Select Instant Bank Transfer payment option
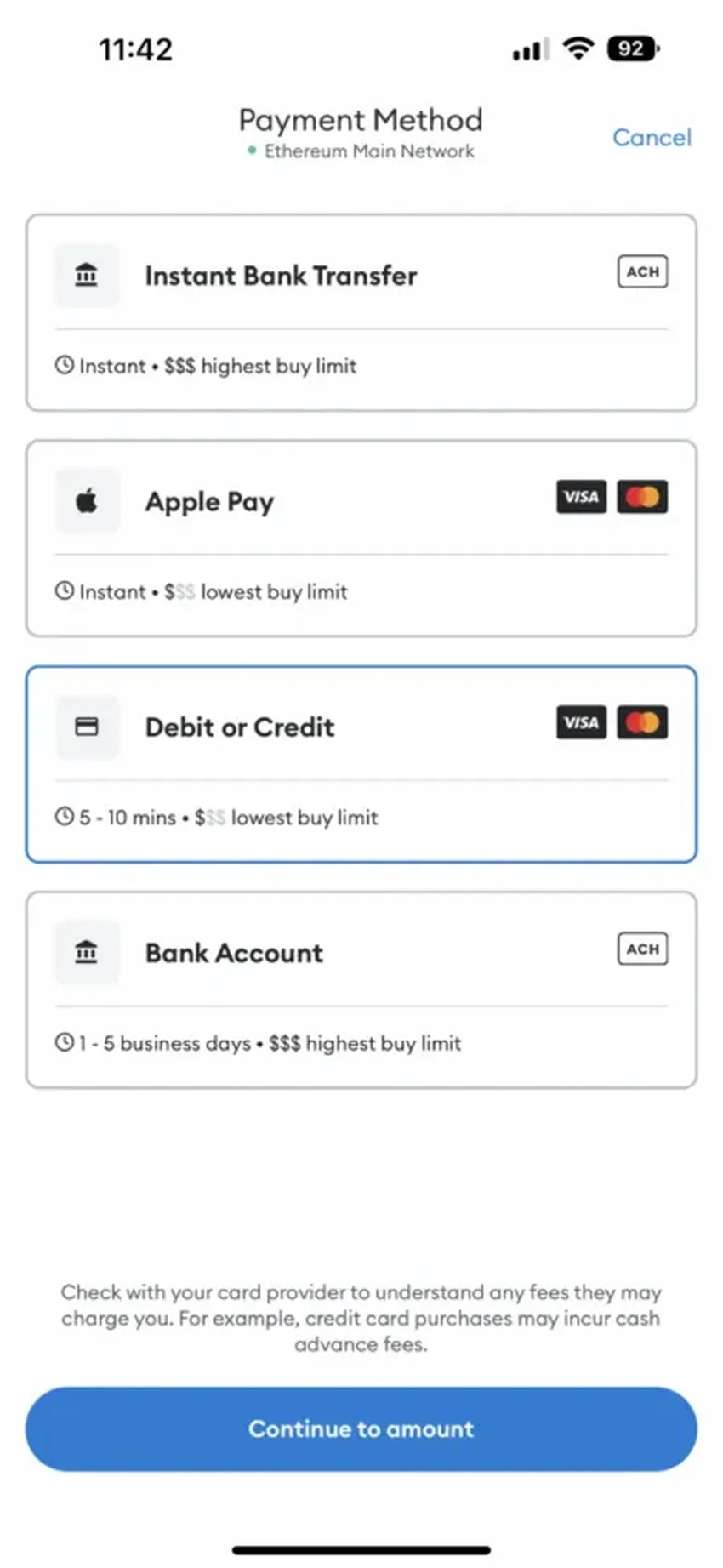The width and height of the screenshot is (723, 1568). (361, 312)
